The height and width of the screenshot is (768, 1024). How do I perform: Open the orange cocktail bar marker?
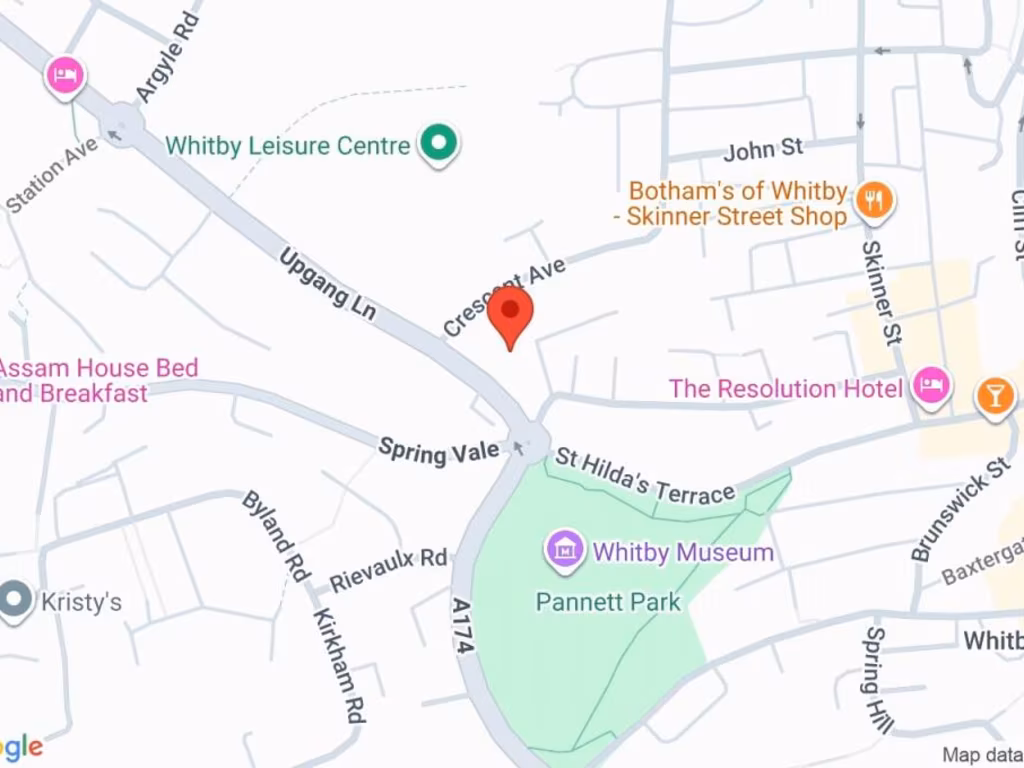click(994, 393)
